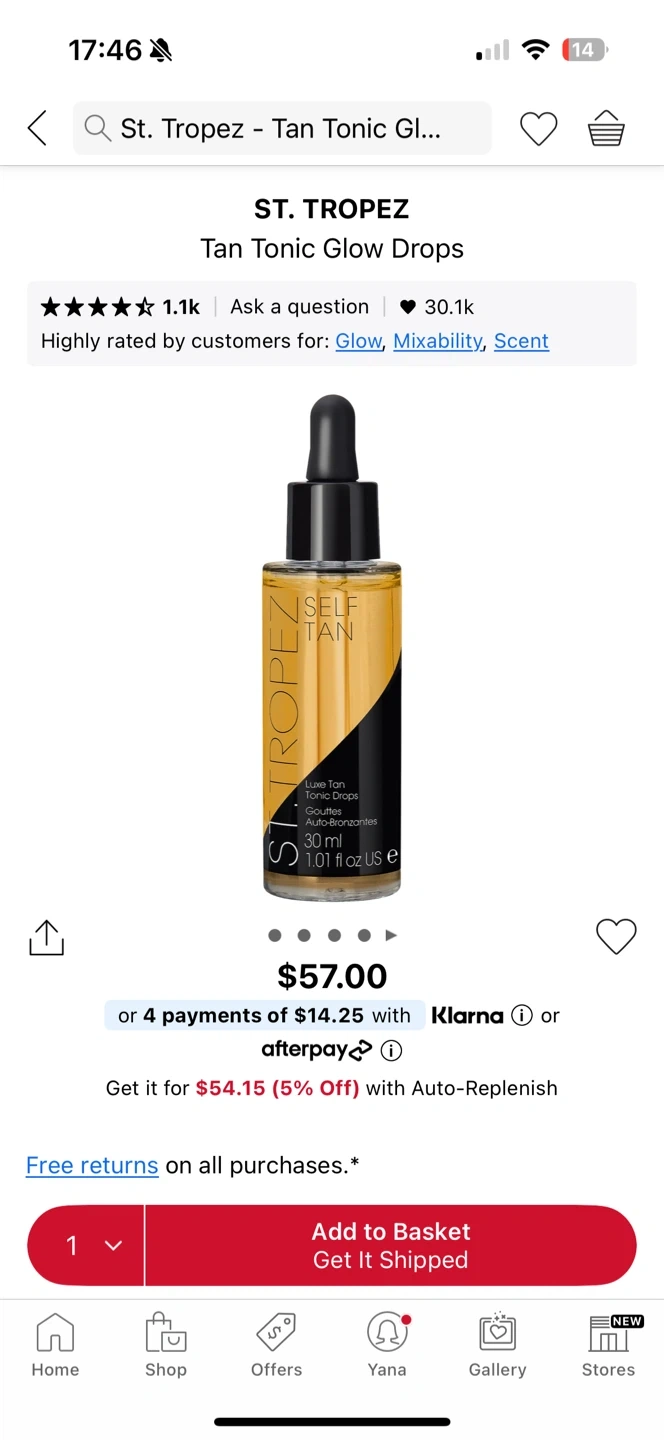Tap Ask a question
The width and height of the screenshot is (664, 1440).
pyautogui.click(x=300, y=307)
